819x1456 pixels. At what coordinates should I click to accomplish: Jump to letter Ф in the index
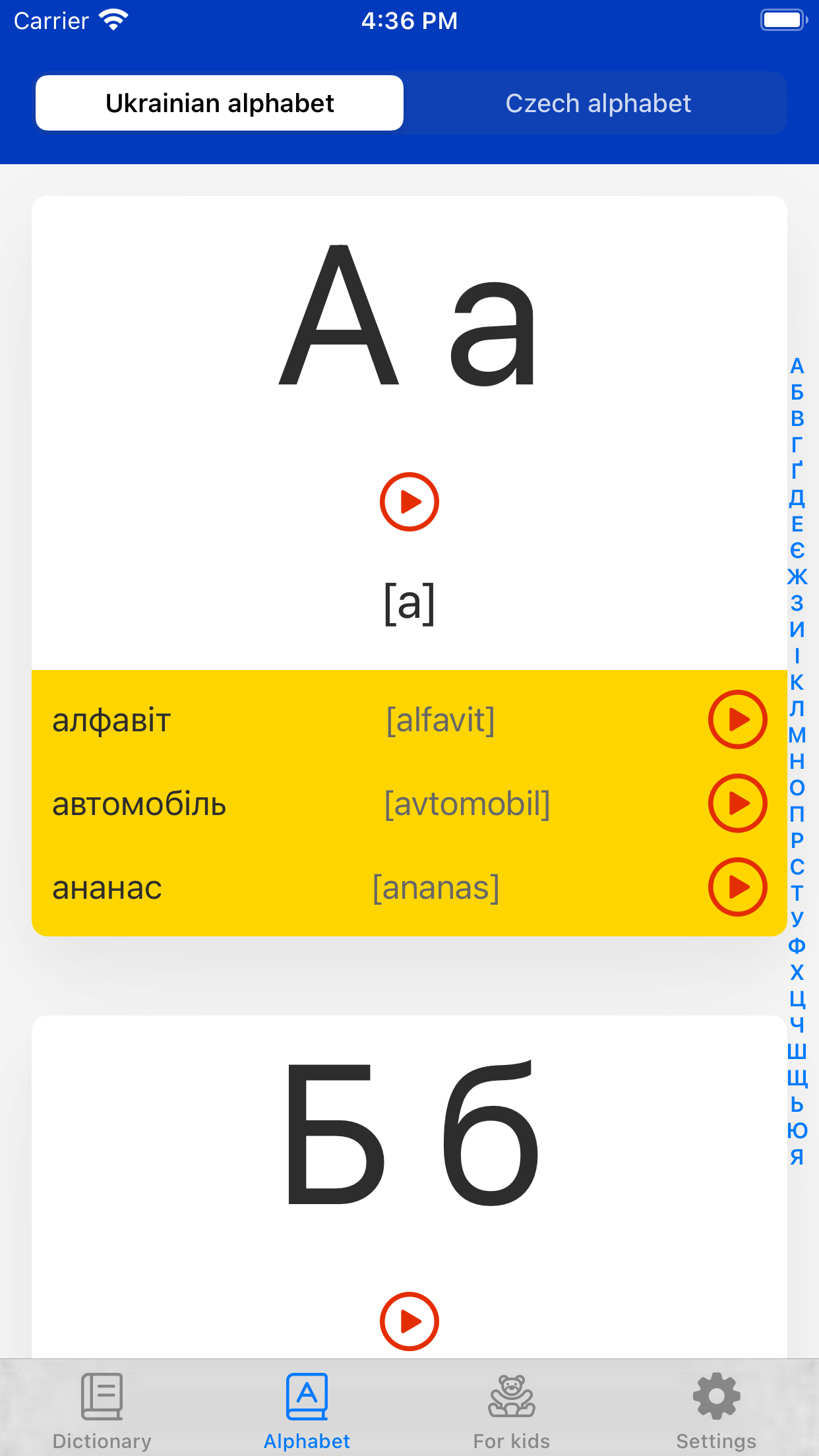(797, 946)
